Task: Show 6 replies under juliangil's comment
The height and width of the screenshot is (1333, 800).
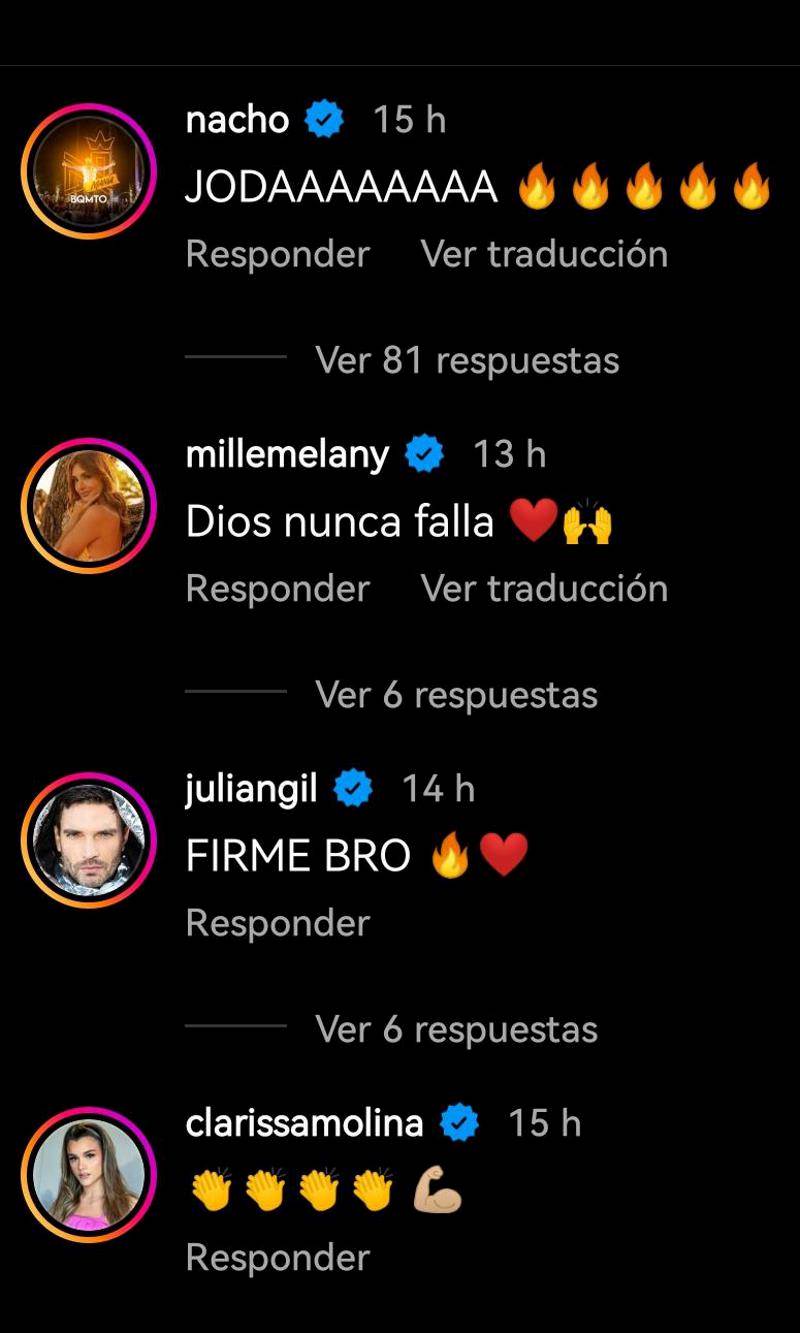Action: [456, 1030]
